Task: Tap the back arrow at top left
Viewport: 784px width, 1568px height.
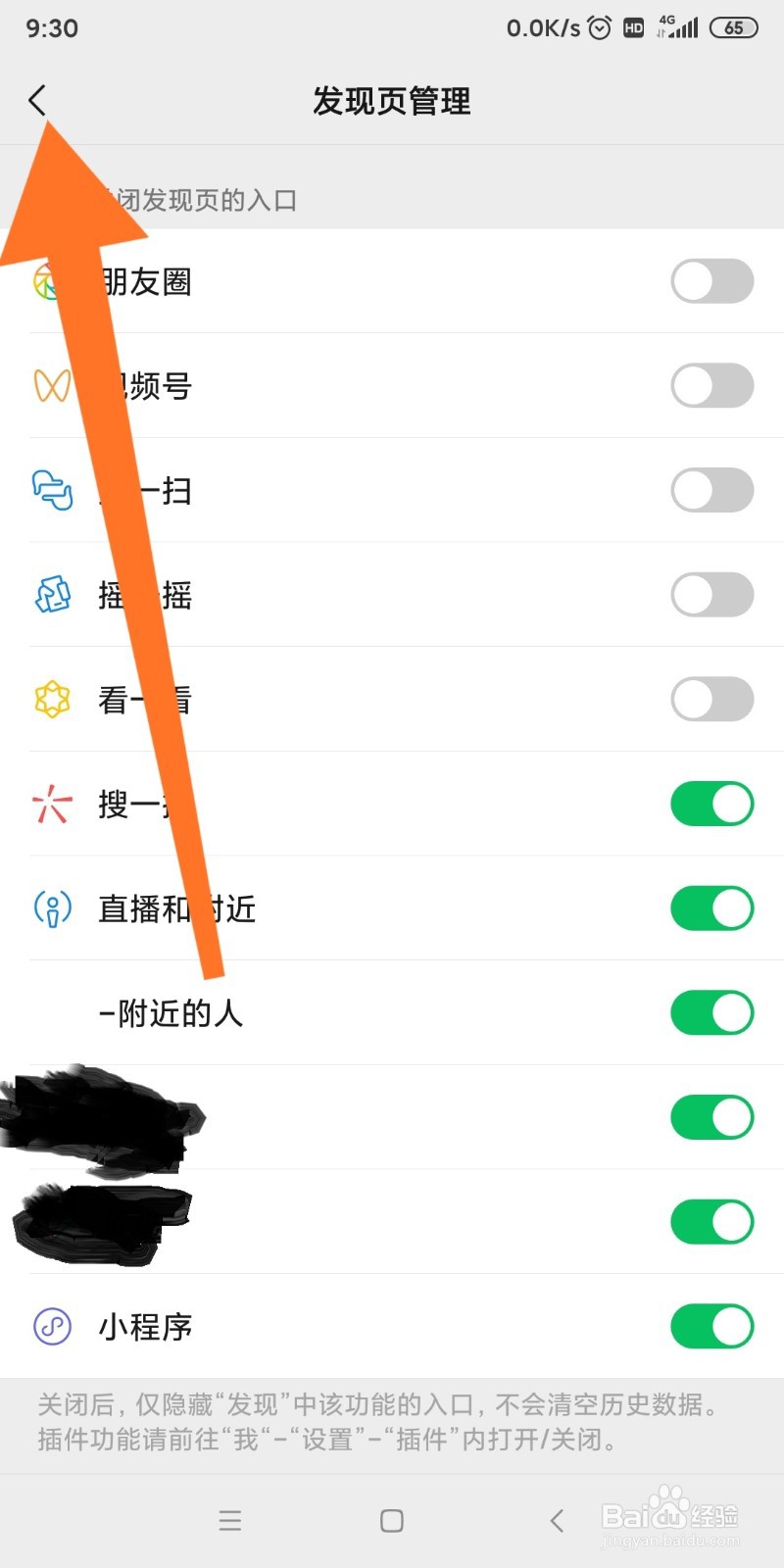Action: [x=37, y=100]
